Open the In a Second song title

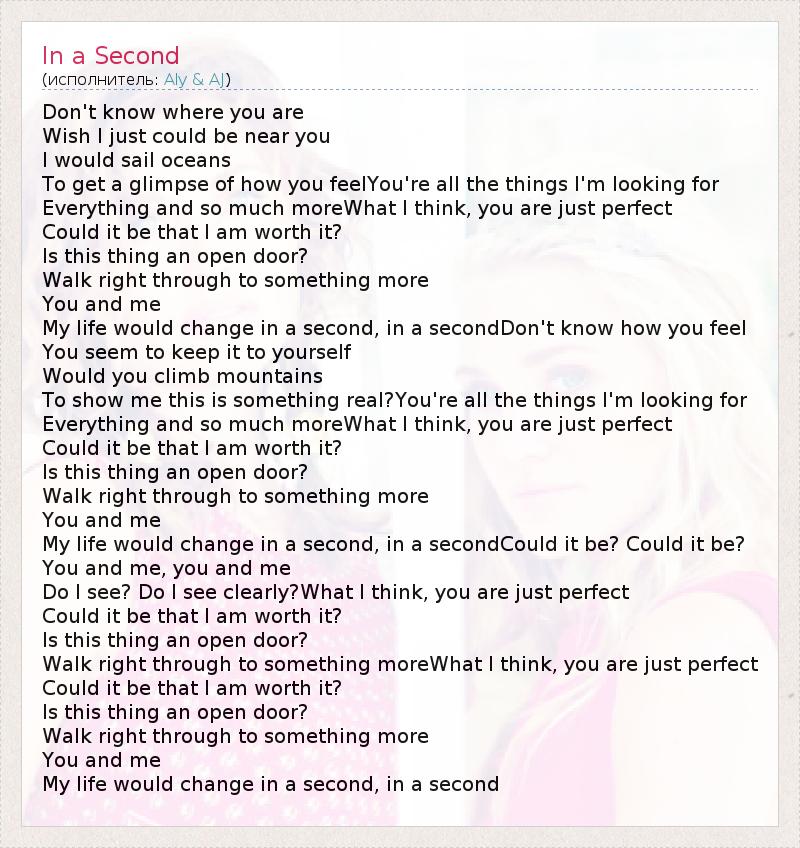pos(111,56)
